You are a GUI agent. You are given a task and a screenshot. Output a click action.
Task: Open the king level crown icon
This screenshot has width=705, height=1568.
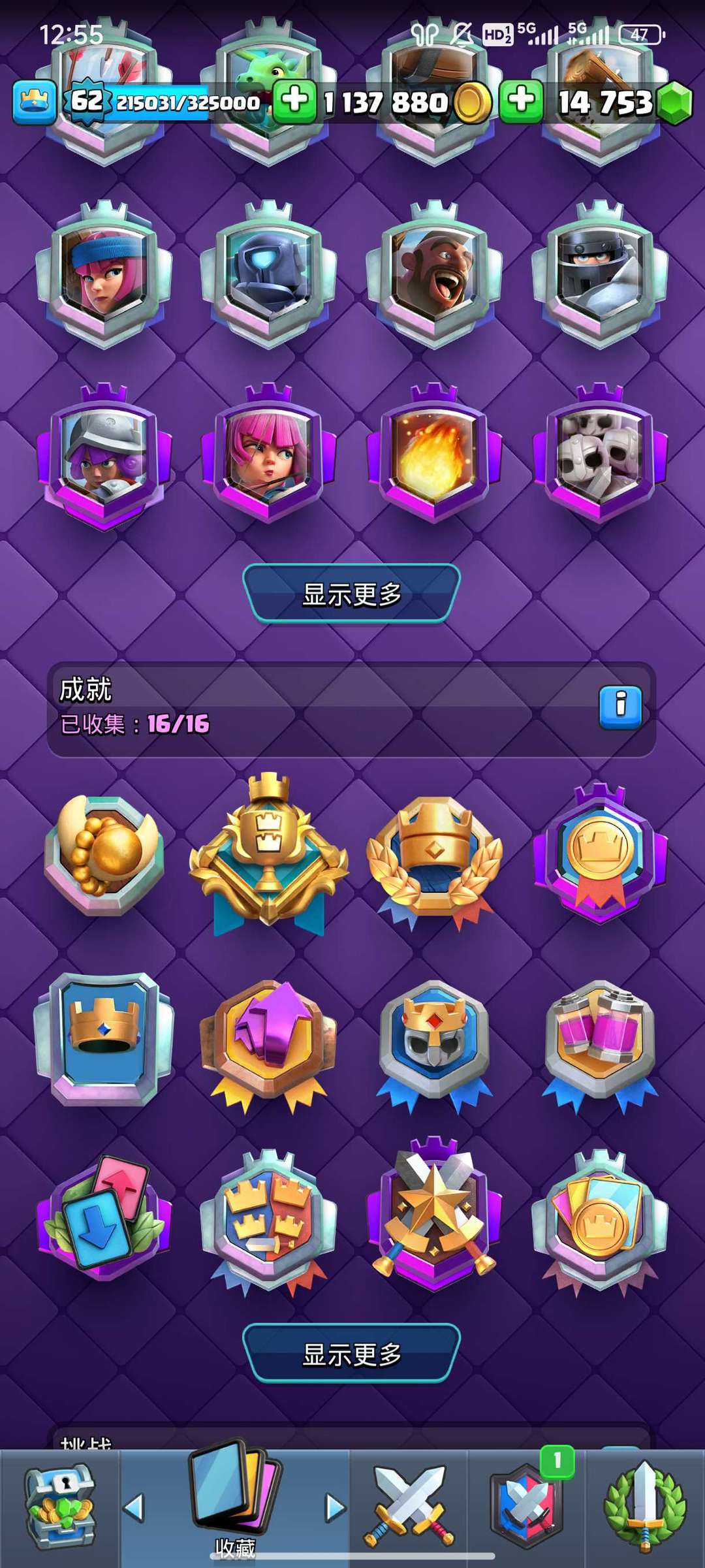pyautogui.click(x=34, y=101)
